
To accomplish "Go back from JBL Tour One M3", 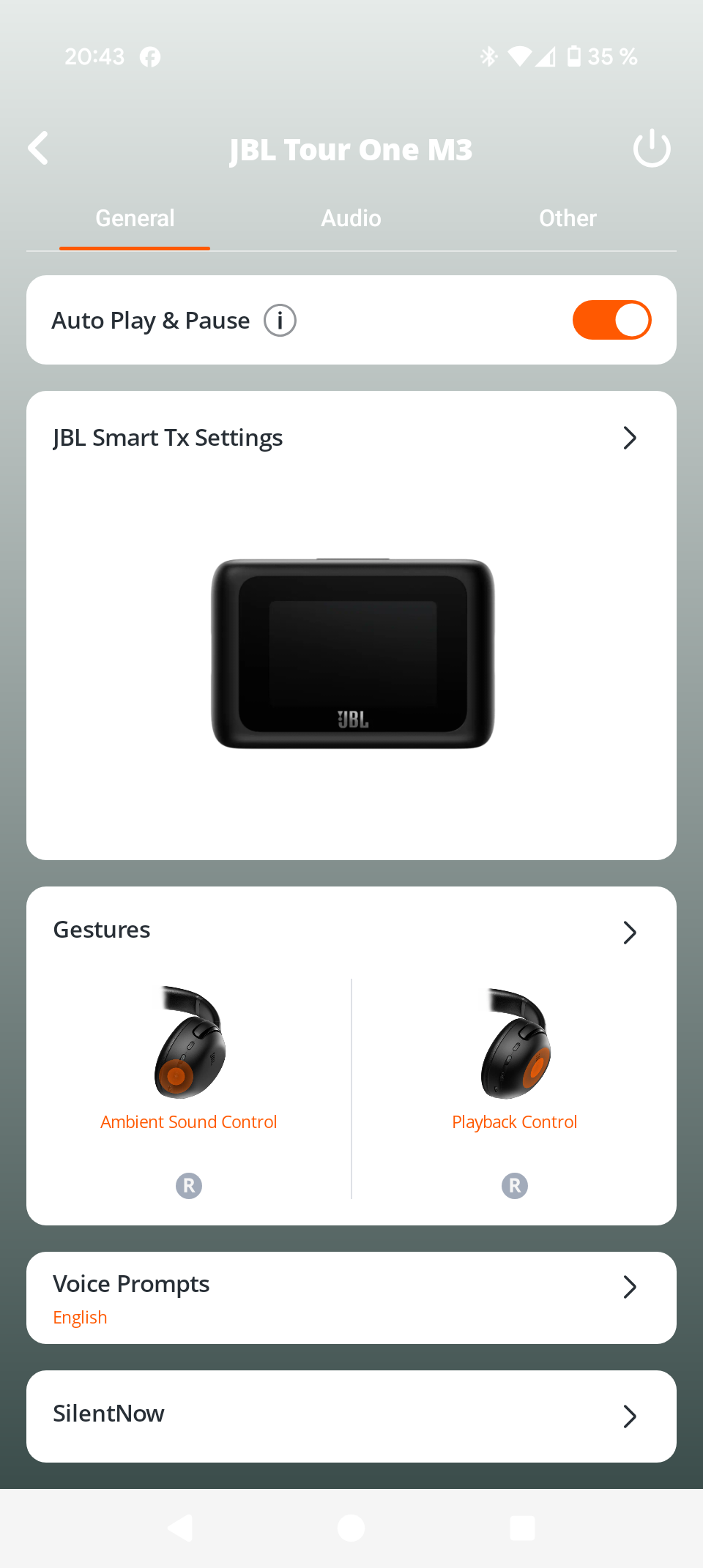I will [38, 149].
